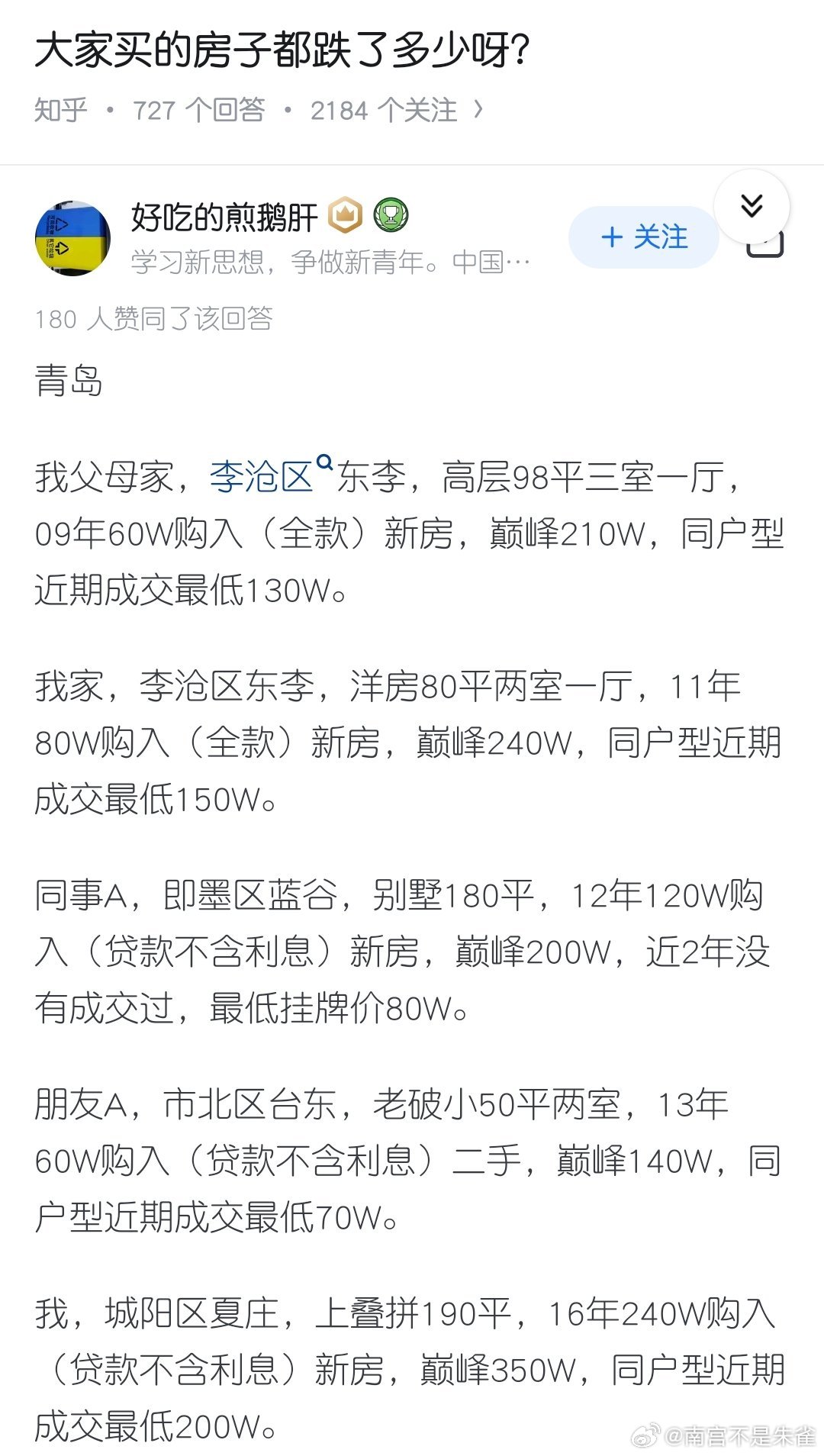Open the question's answers and followers chevron
This screenshot has height=1456, width=824.
click(x=478, y=110)
